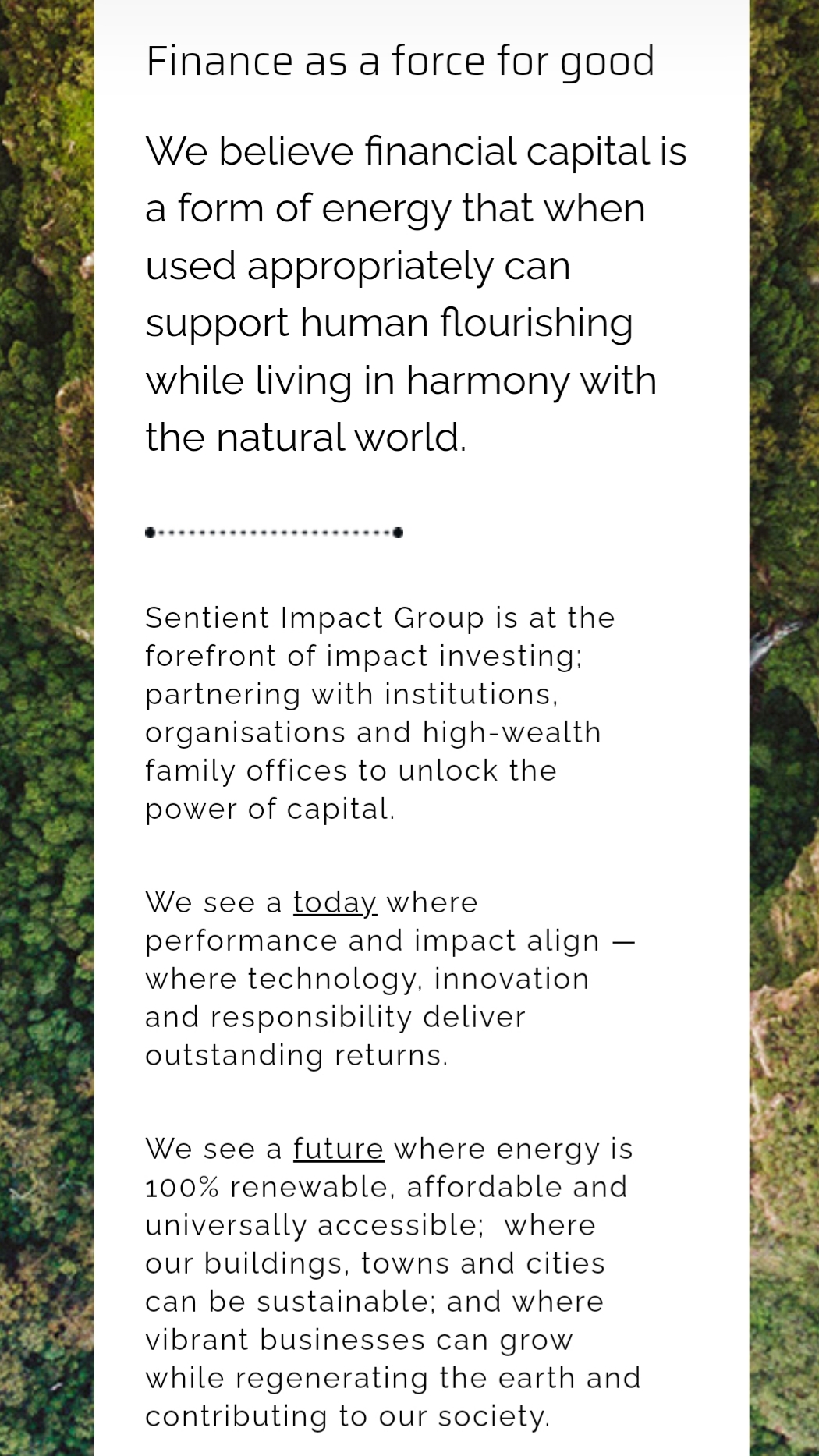The height and width of the screenshot is (1456, 819).
Task: Follow the underlined "future" link
Action: pos(339,1148)
